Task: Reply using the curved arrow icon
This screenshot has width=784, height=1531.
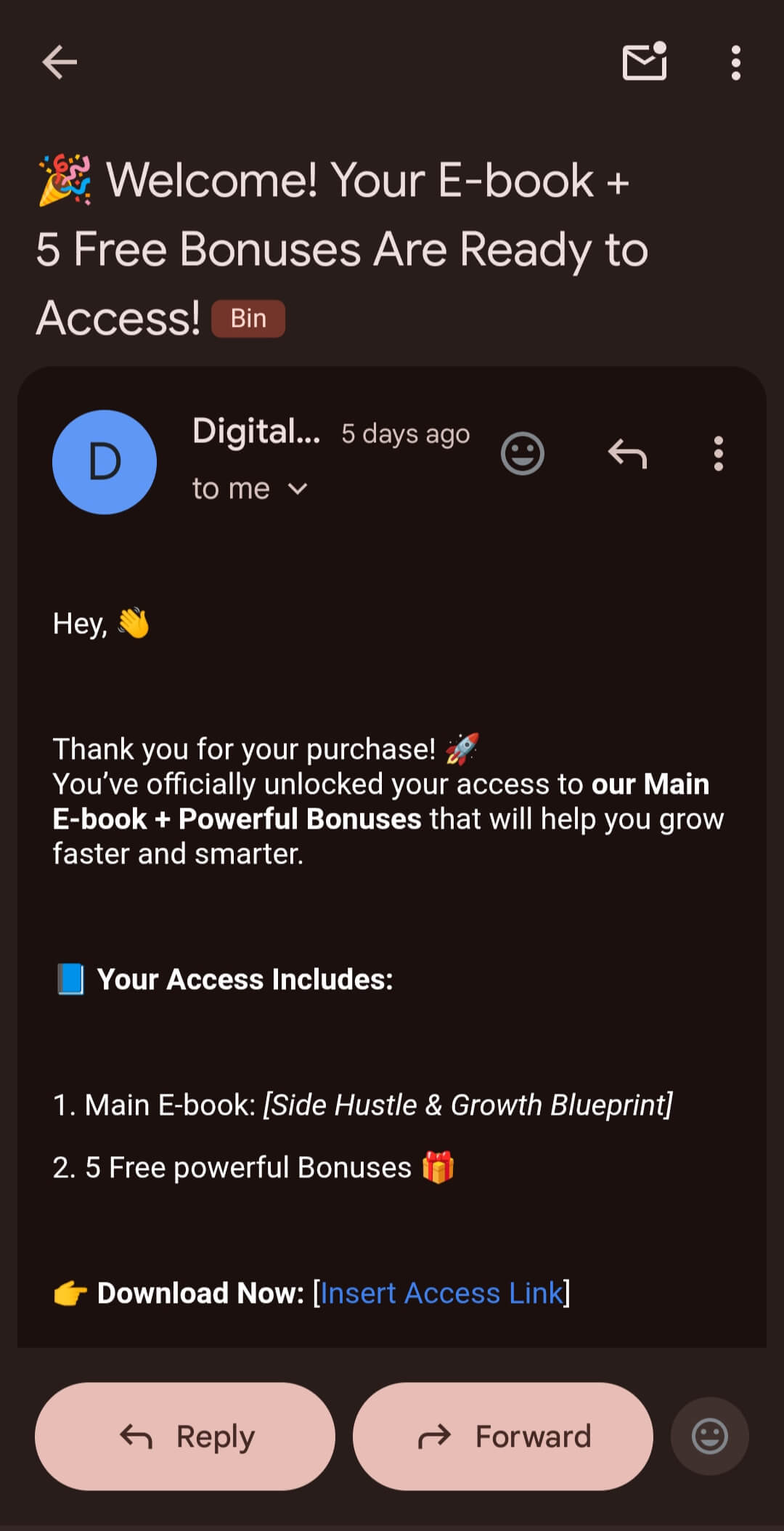Action: pos(627,454)
